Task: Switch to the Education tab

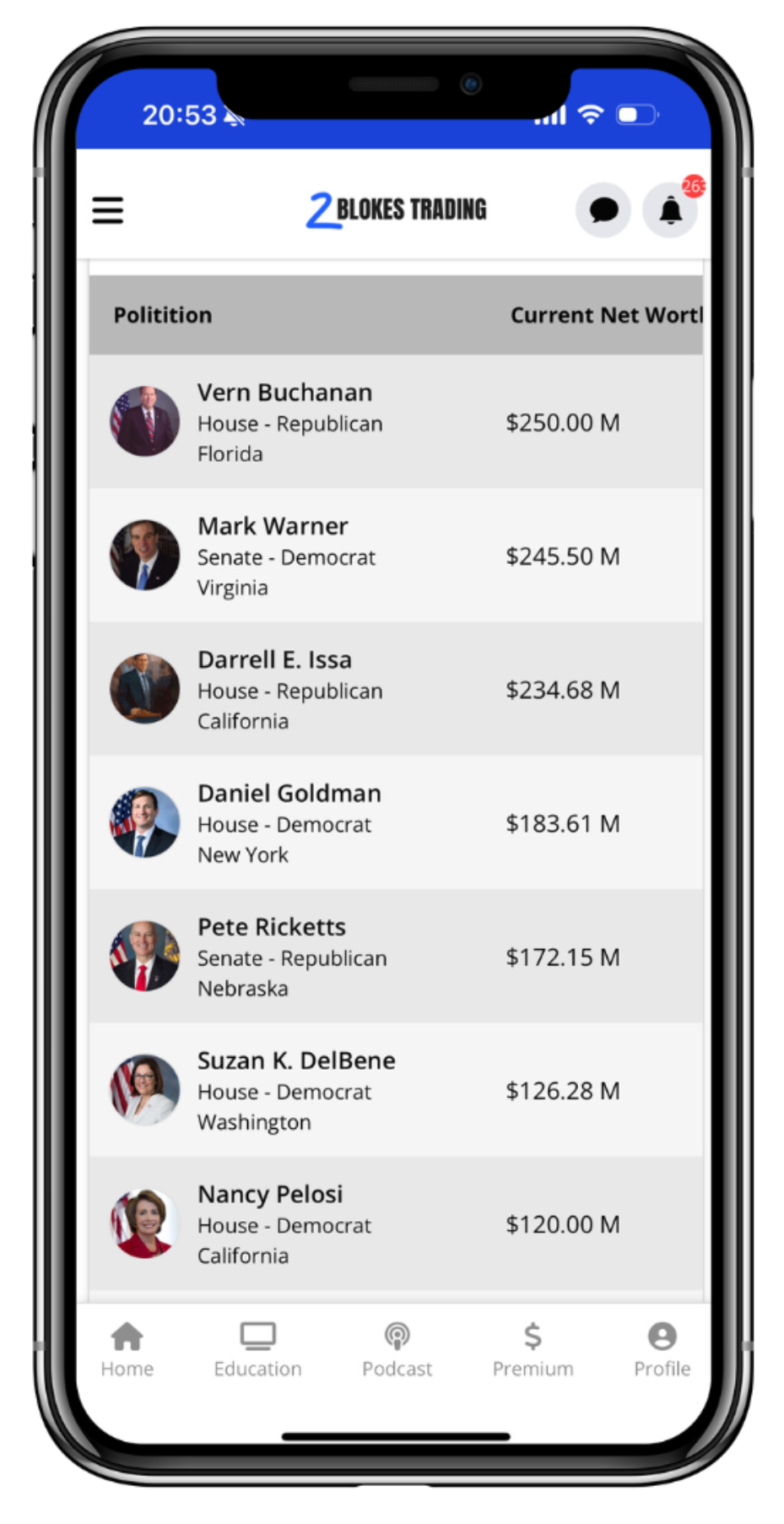Action: pos(257,1348)
